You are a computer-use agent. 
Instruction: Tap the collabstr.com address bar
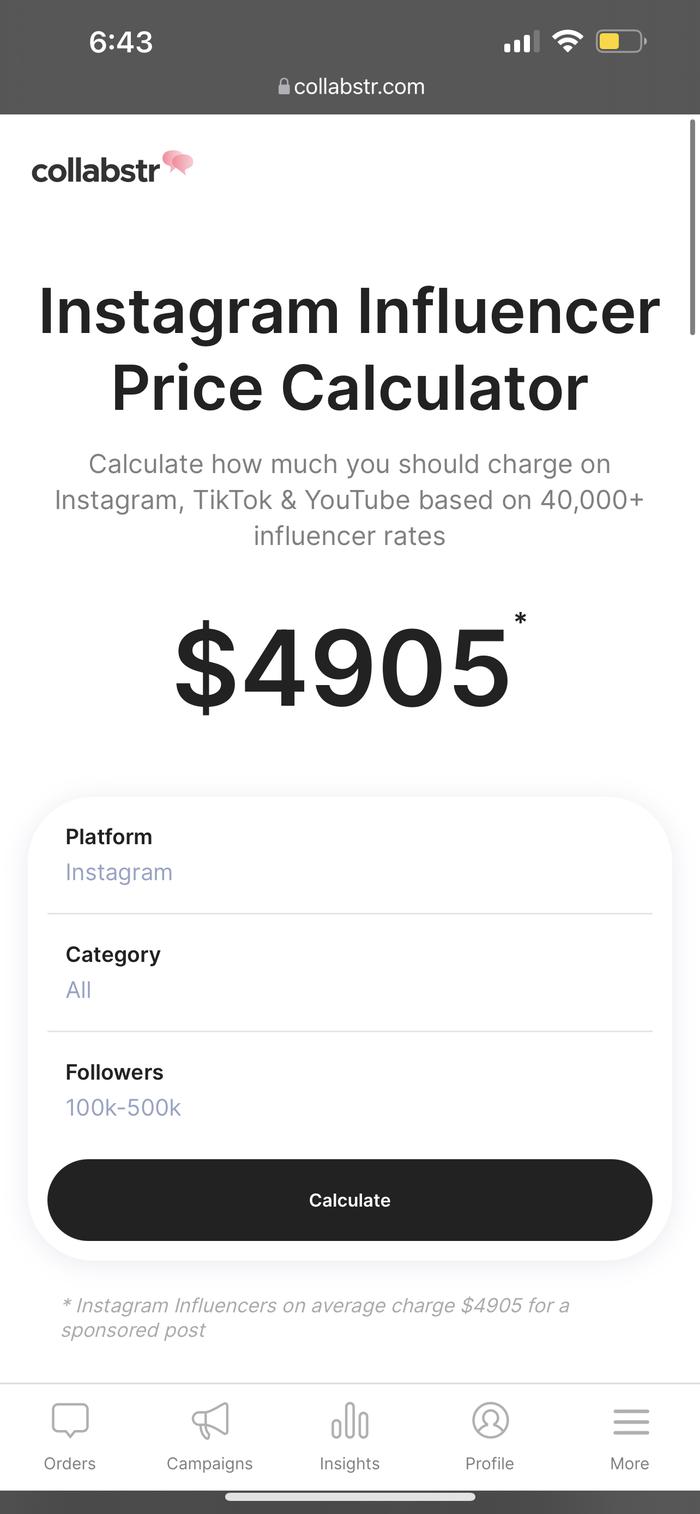(350, 87)
